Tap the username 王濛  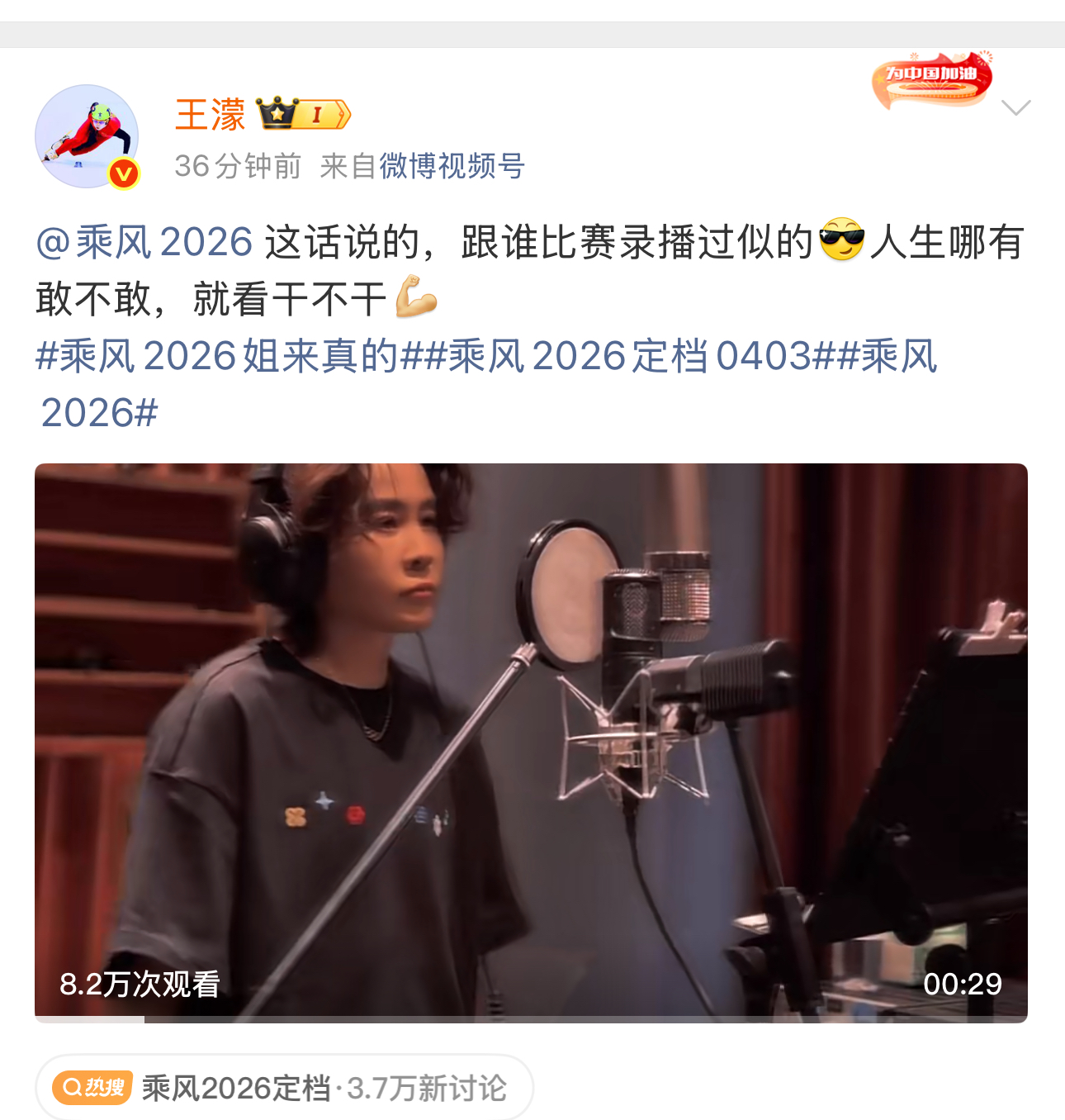pos(211,115)
